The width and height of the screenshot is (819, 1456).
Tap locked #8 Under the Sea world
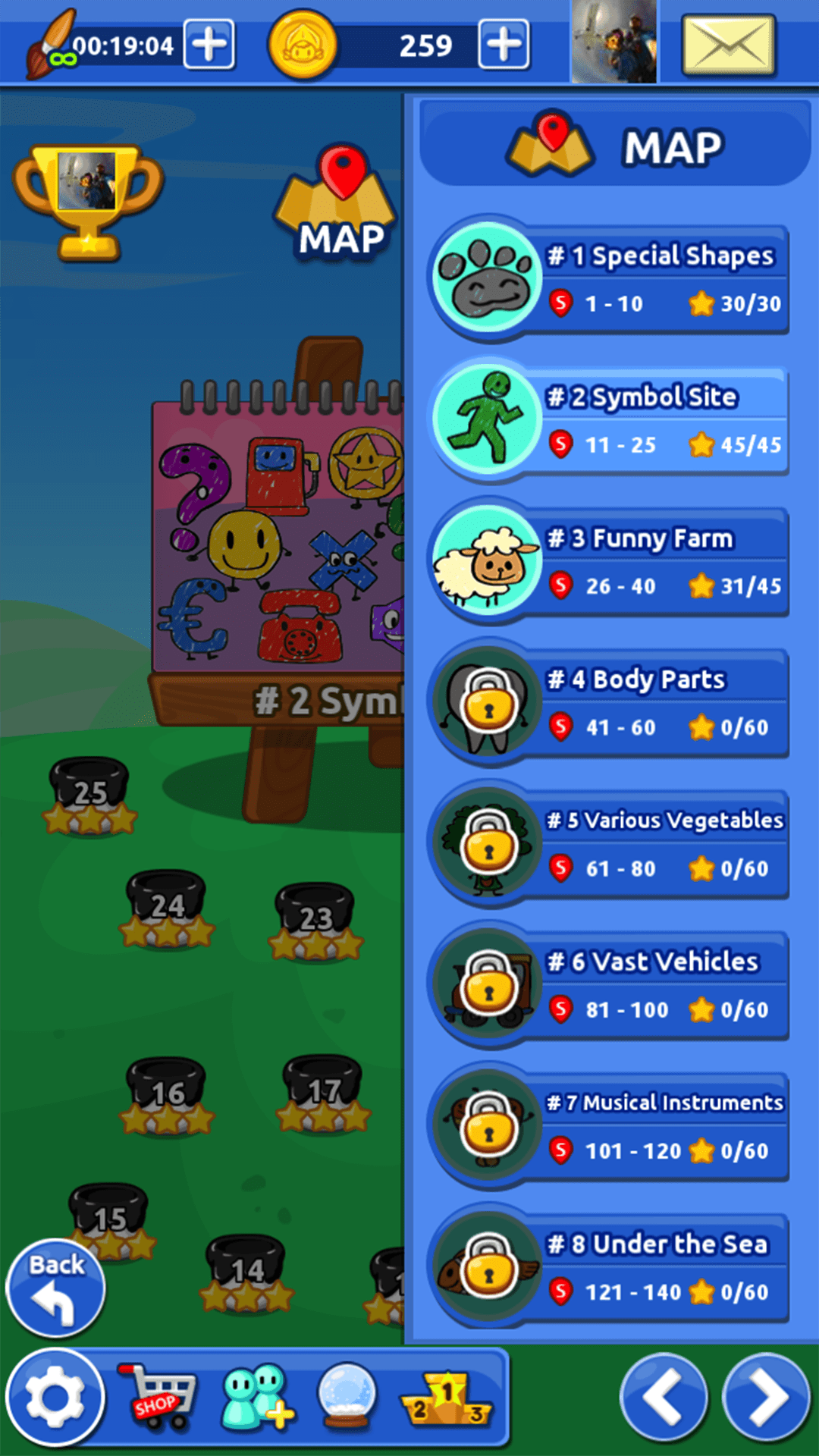[610, 1268]
